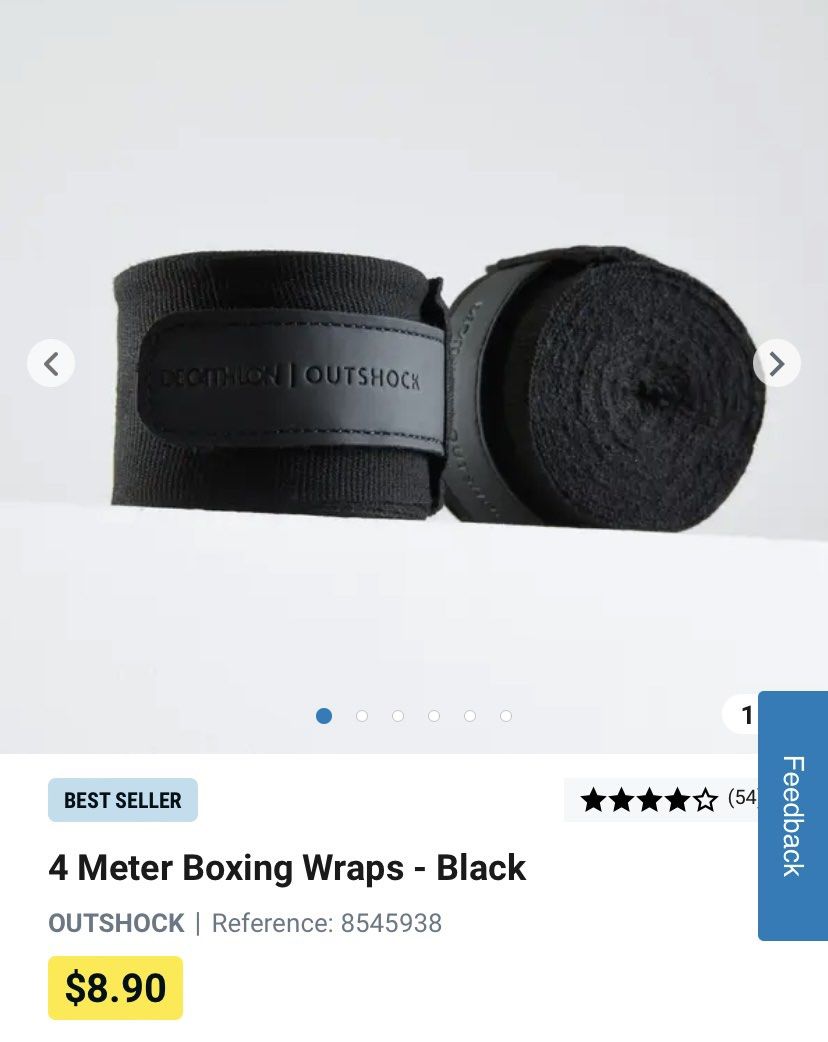Click the $8.90 price tag
828x1042 pixels.
tap(115, 988)
